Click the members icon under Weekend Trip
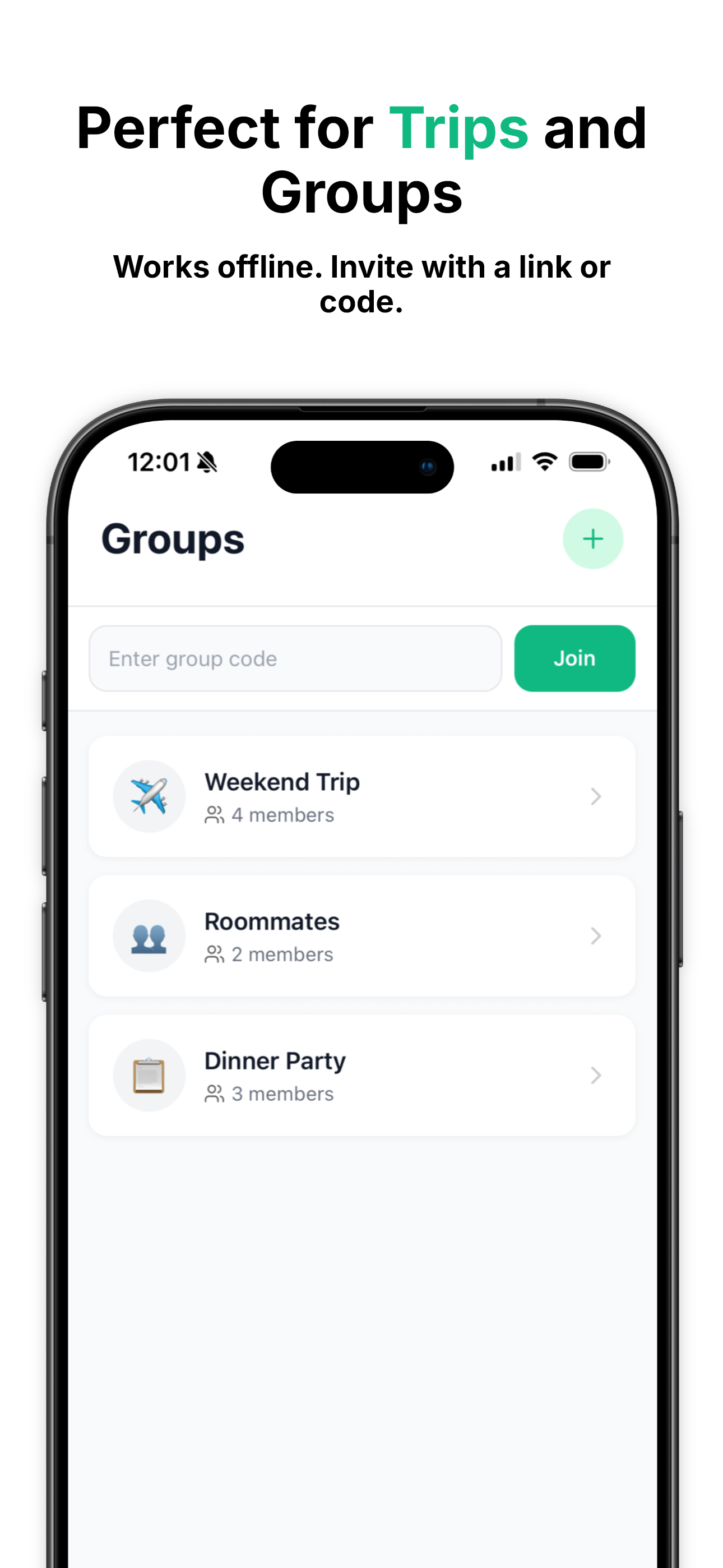This screenshot has width=723, height=1568. coord(214,814)
